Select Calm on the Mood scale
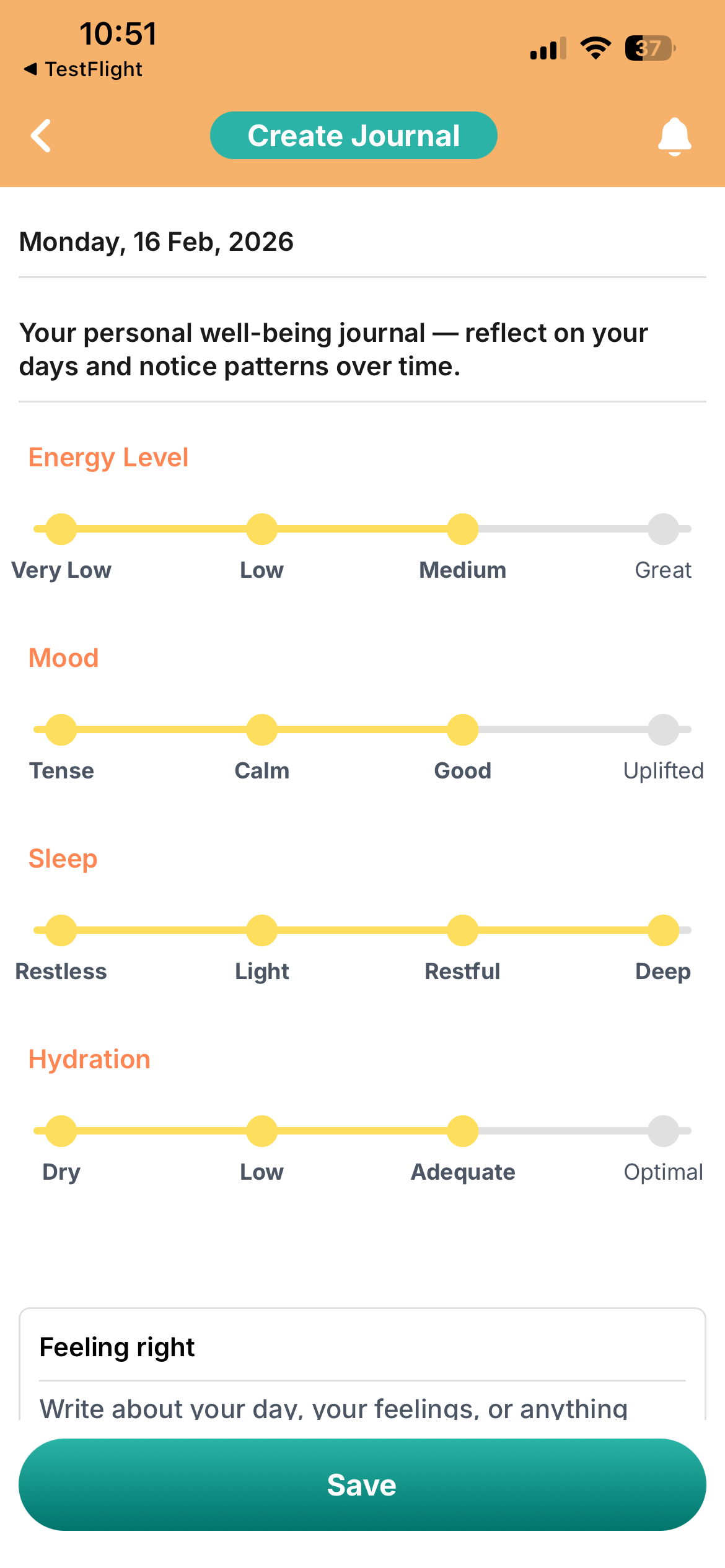 pos(262,730)
